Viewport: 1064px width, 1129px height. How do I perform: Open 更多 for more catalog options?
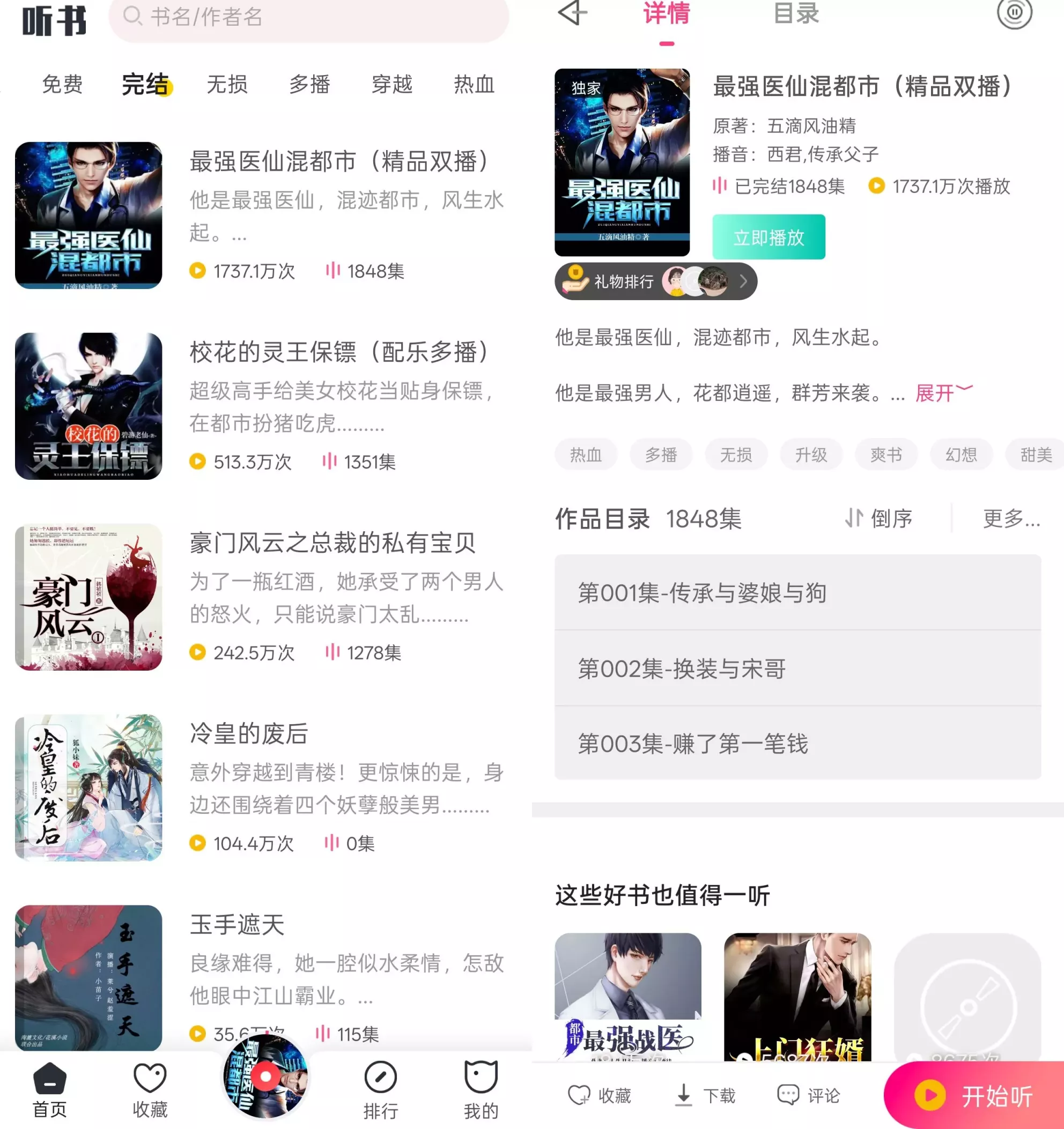coord(1011,518)
